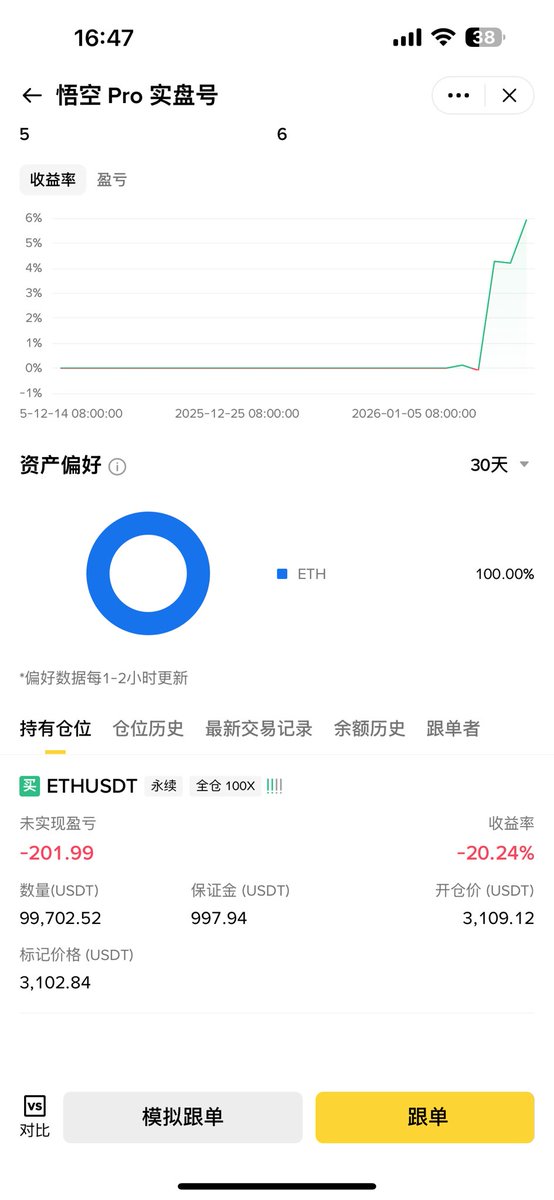Tap the 对比 compare icon
This screenshot has height=1200, width=554.
[35, 1116]
